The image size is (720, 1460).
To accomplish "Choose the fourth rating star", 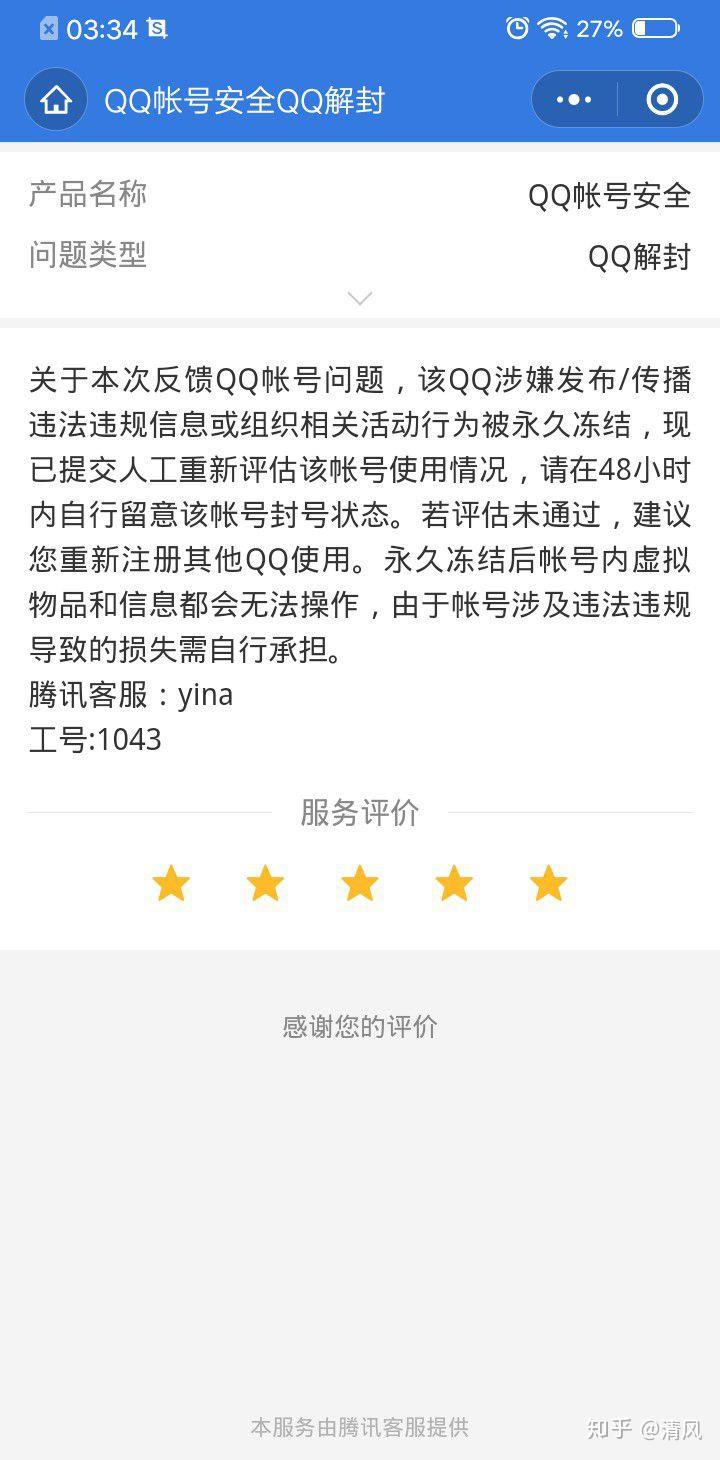I will pos(454,885).
